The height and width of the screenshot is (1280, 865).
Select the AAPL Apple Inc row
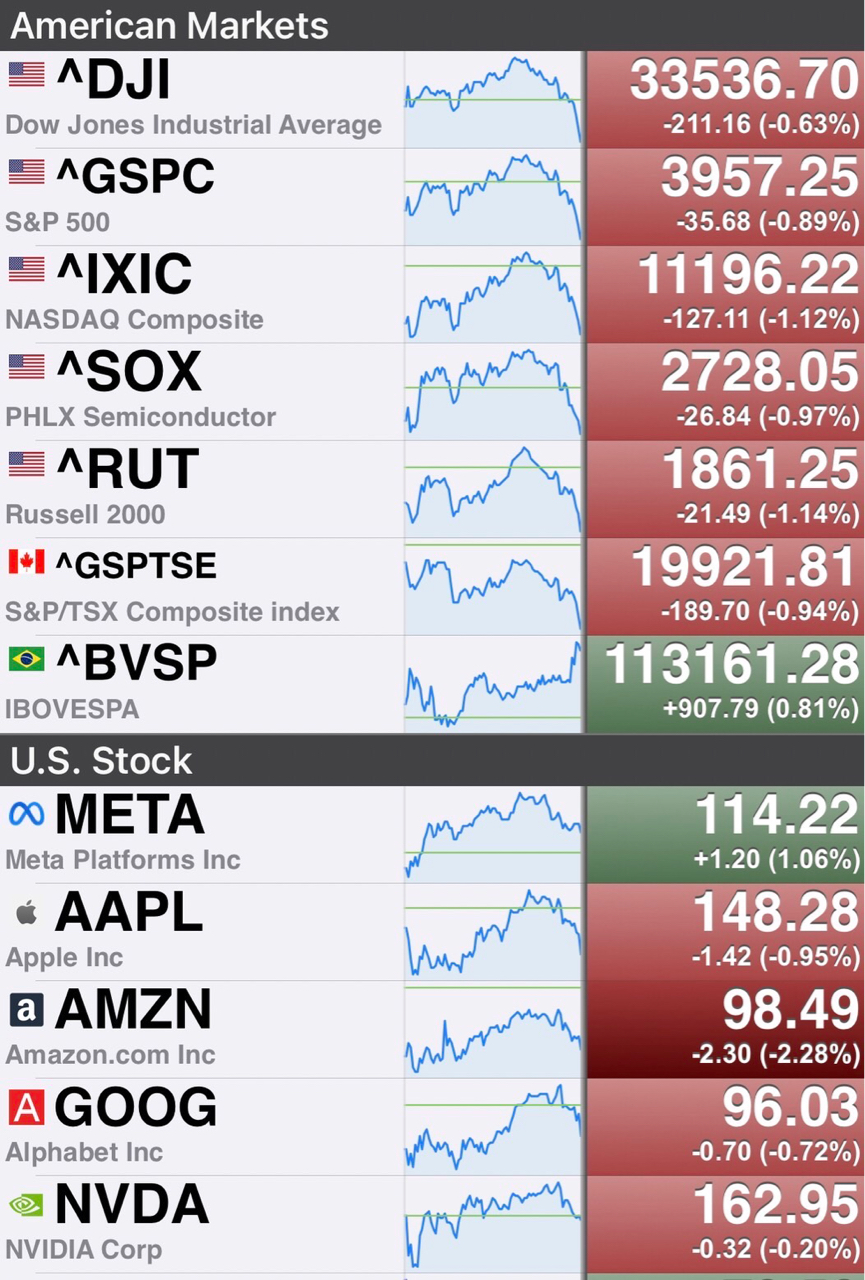[200, 930]
